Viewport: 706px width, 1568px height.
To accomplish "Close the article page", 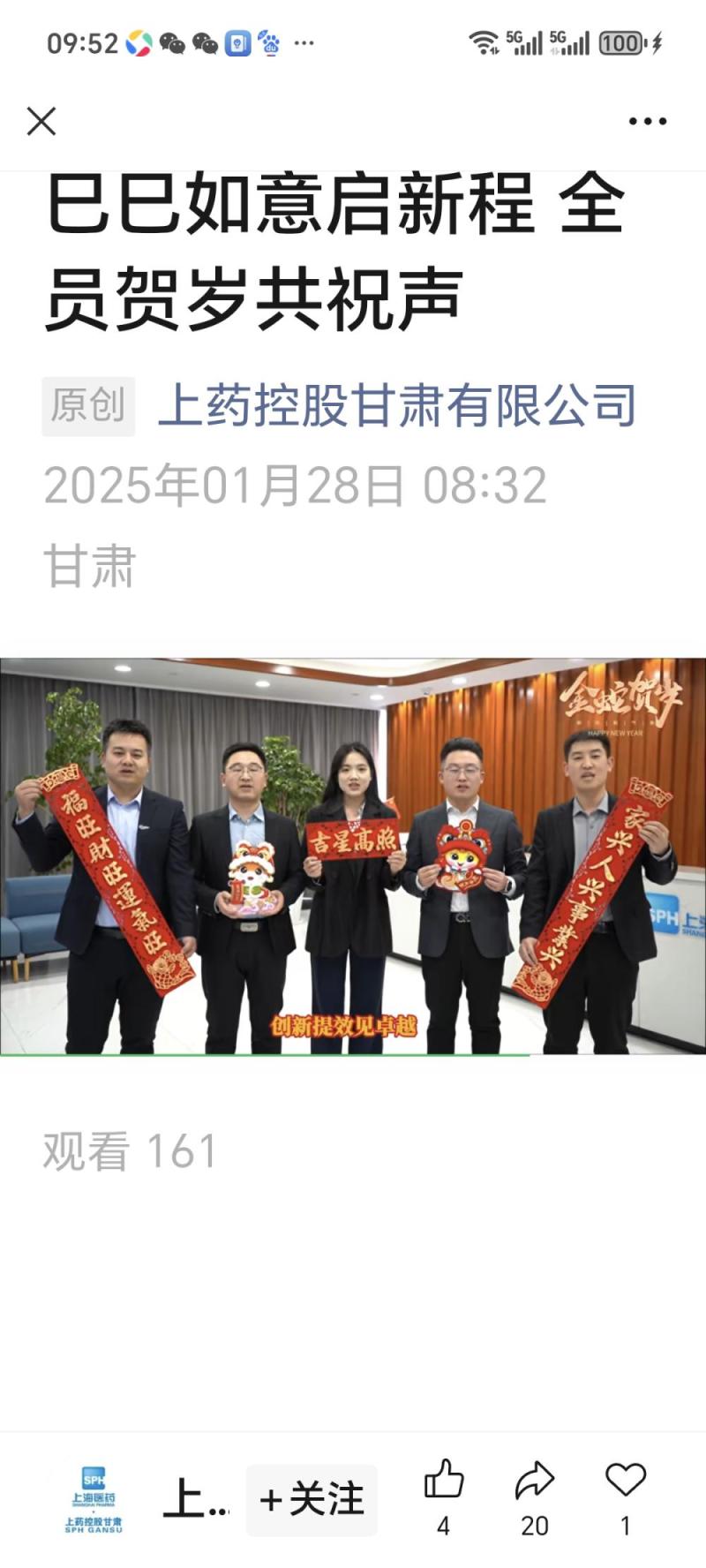I will point(41,121).
